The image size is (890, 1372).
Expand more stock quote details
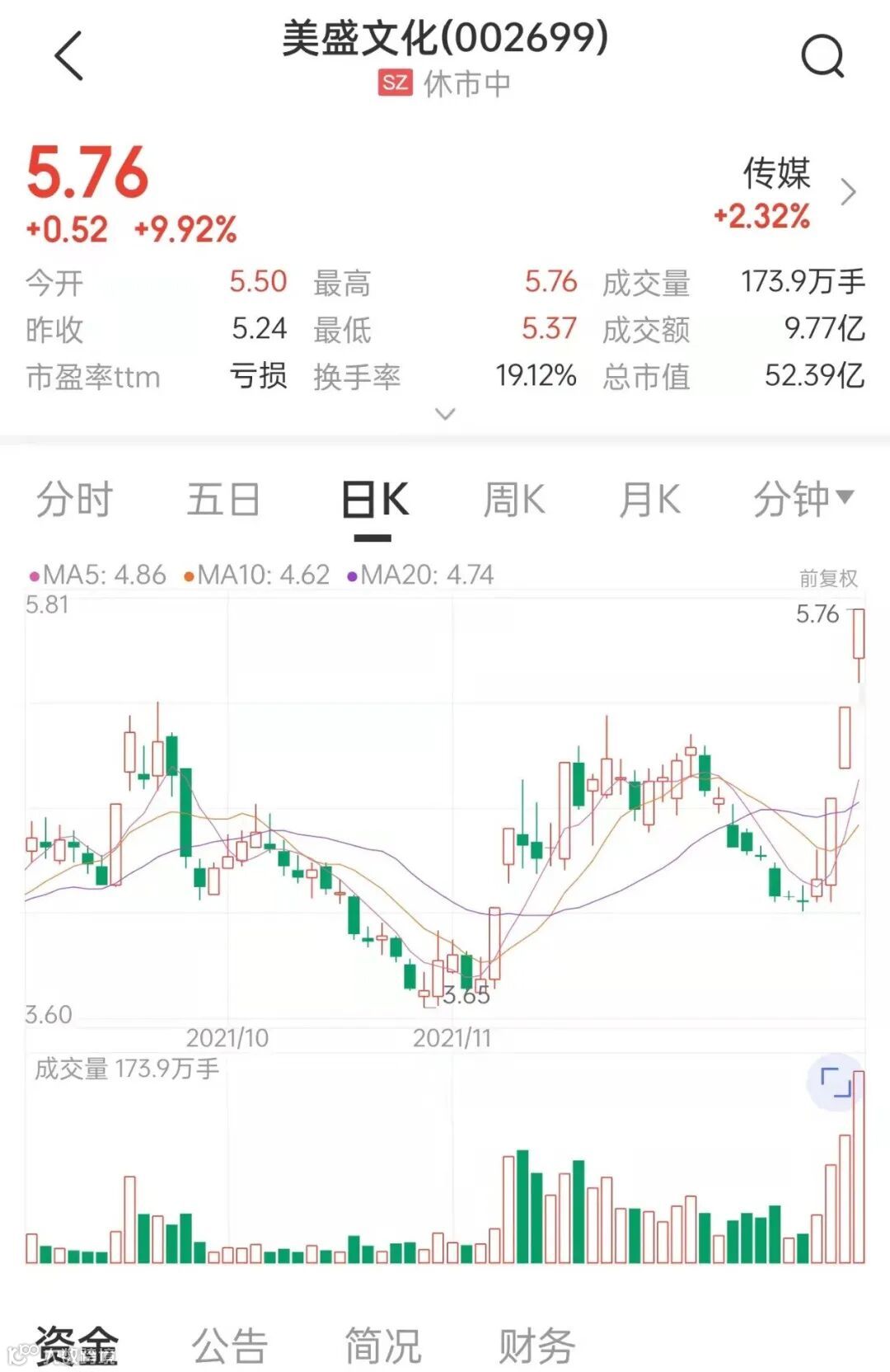pos(445,414)
